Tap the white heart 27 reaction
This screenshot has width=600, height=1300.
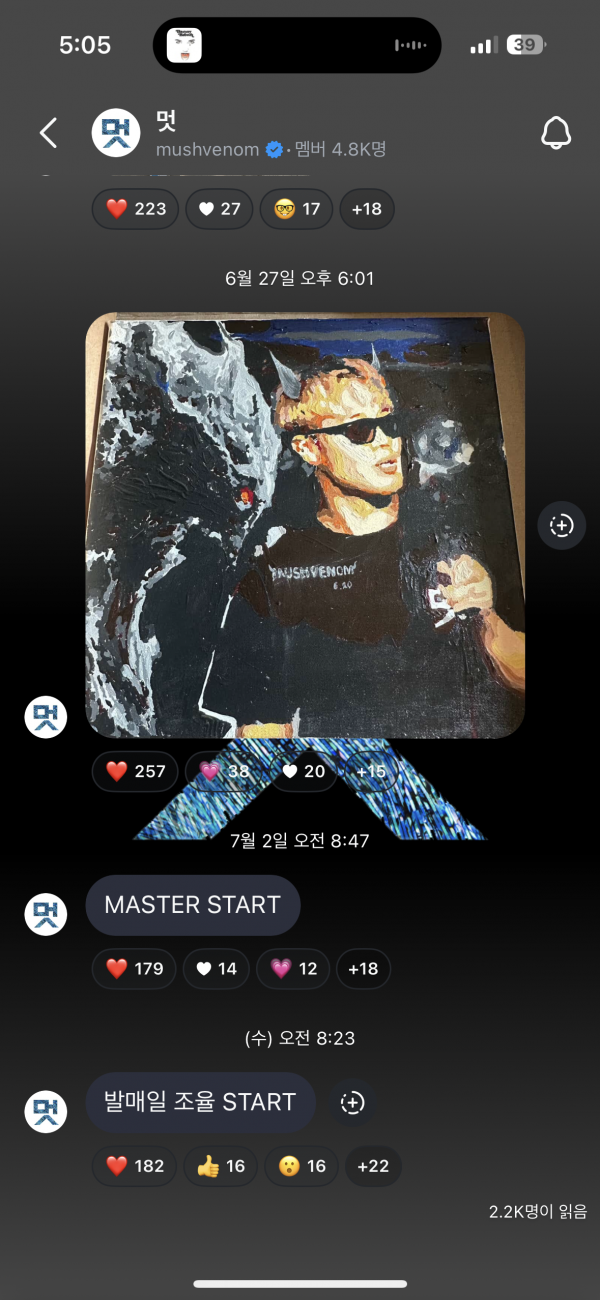(x=219, y=209)
